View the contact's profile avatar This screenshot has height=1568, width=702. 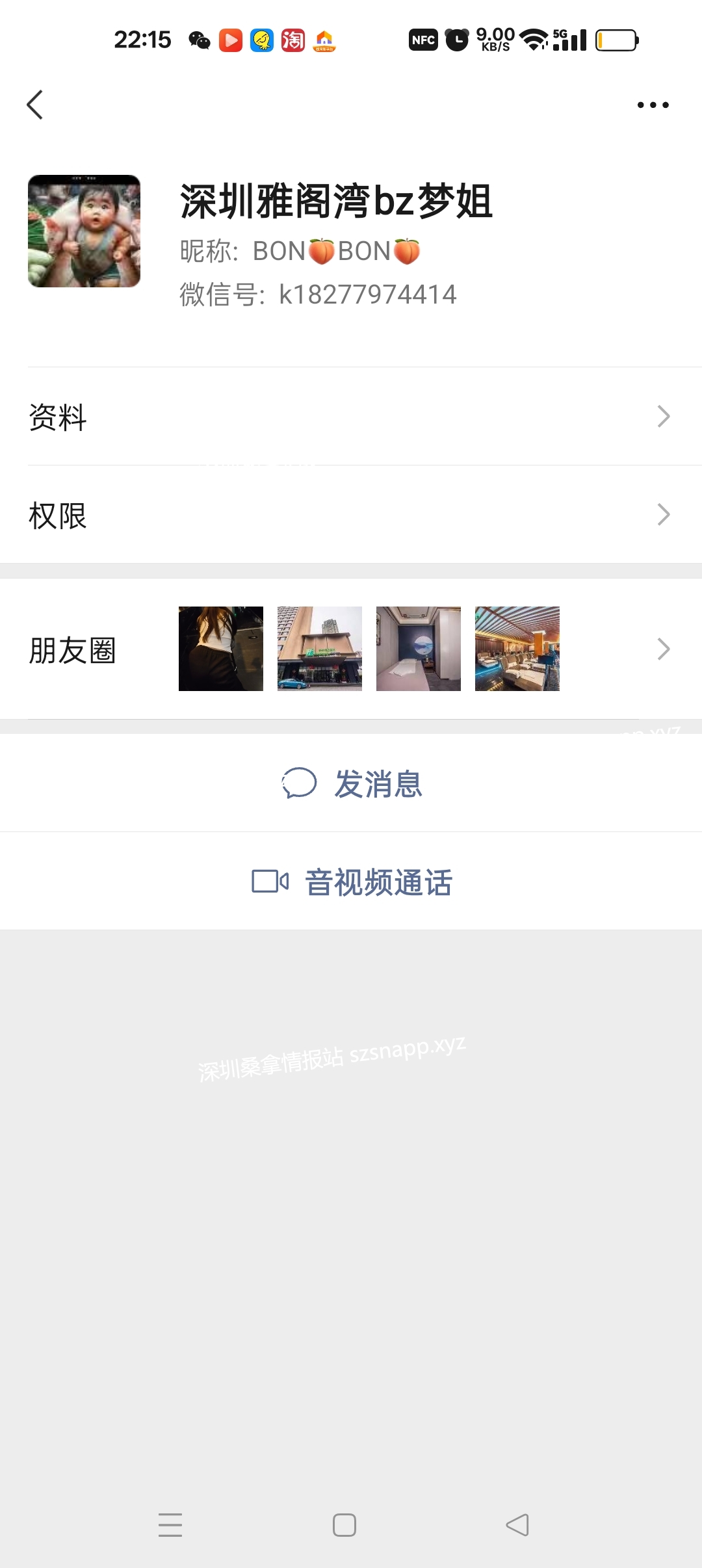(84, 231)
